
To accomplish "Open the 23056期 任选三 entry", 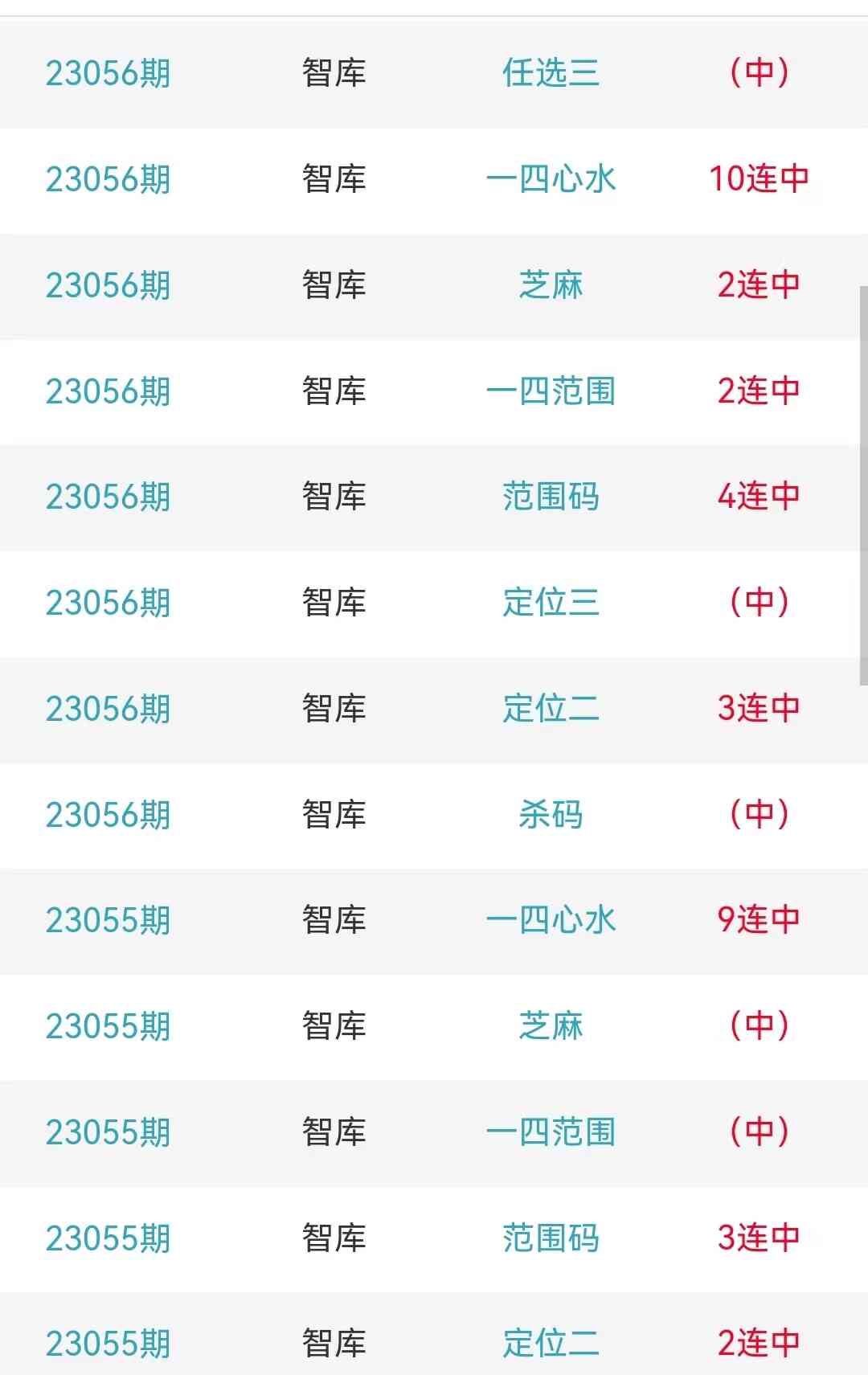I will [x=551, y=73].
